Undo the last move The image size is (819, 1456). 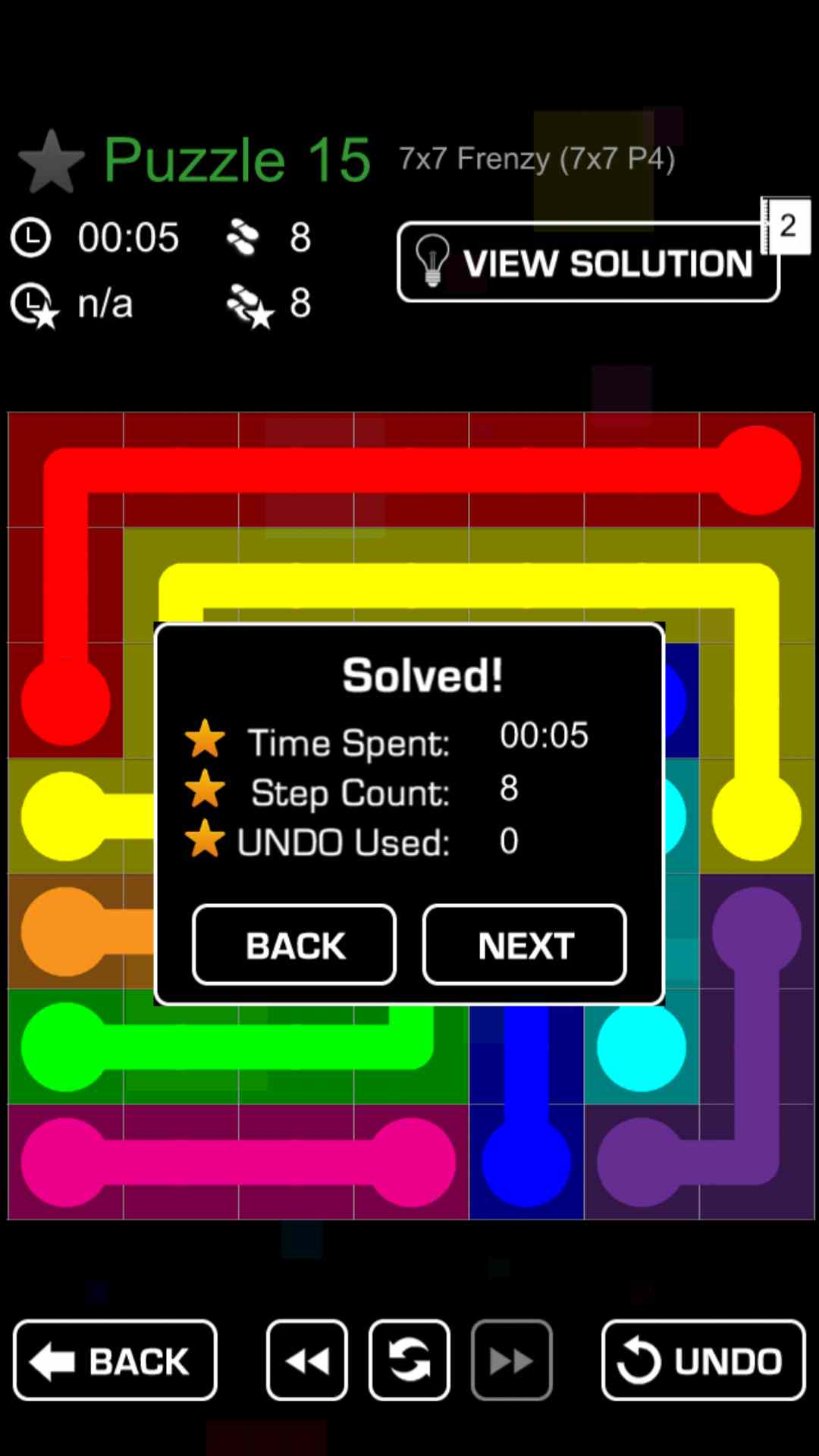[703, 1360]
